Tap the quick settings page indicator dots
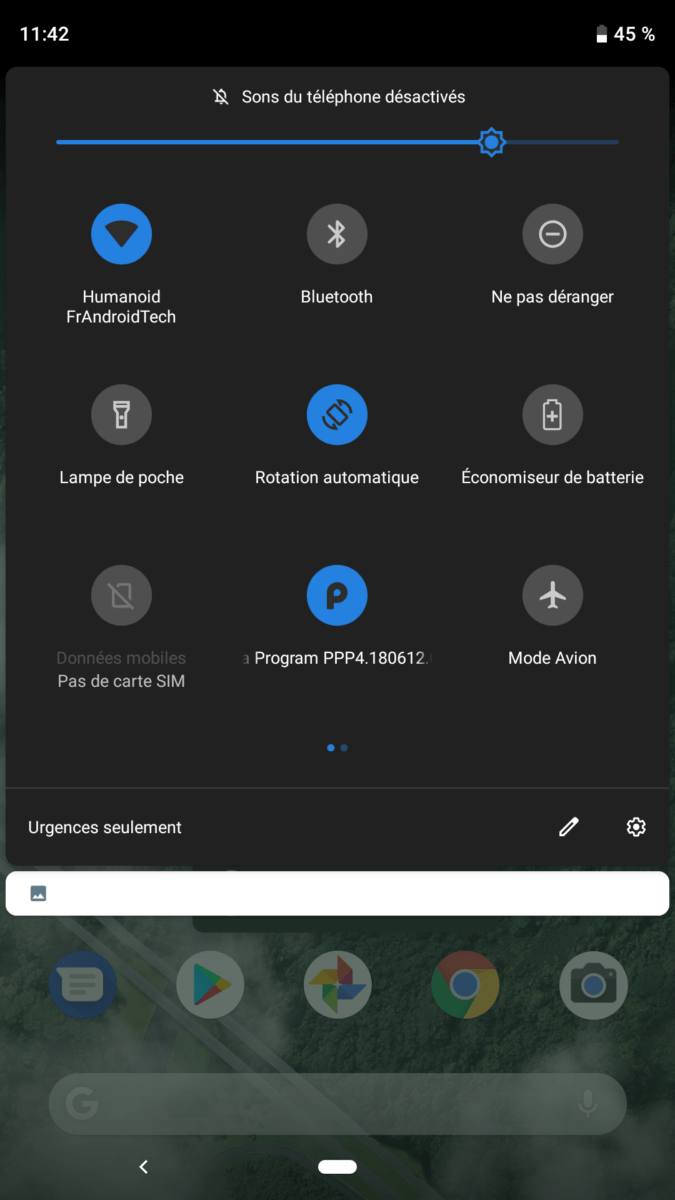Image resolution: width=675 pixels, height=1200 pixels. point(337,747)
